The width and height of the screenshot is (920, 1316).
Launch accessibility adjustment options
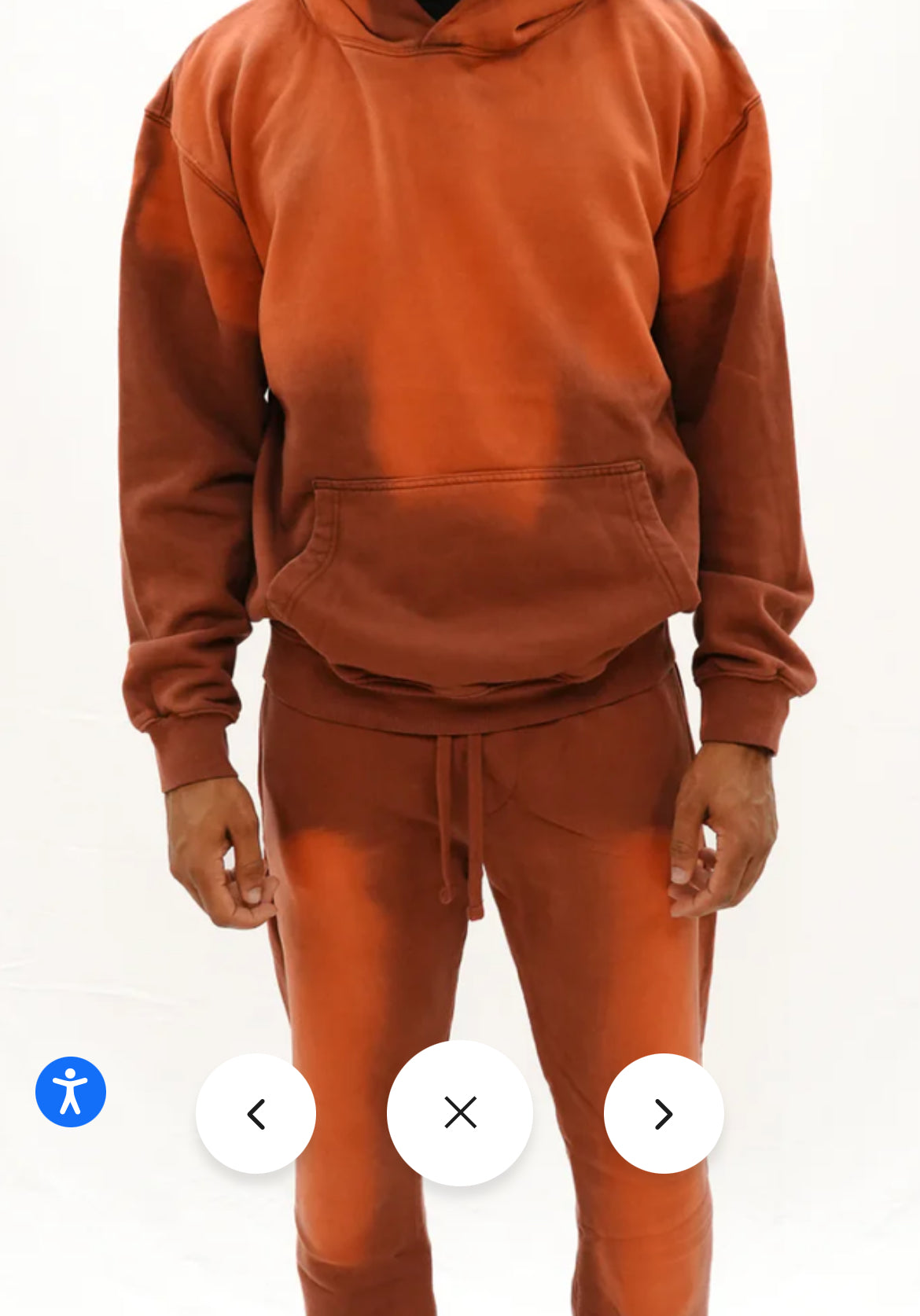click(69, 1090)
